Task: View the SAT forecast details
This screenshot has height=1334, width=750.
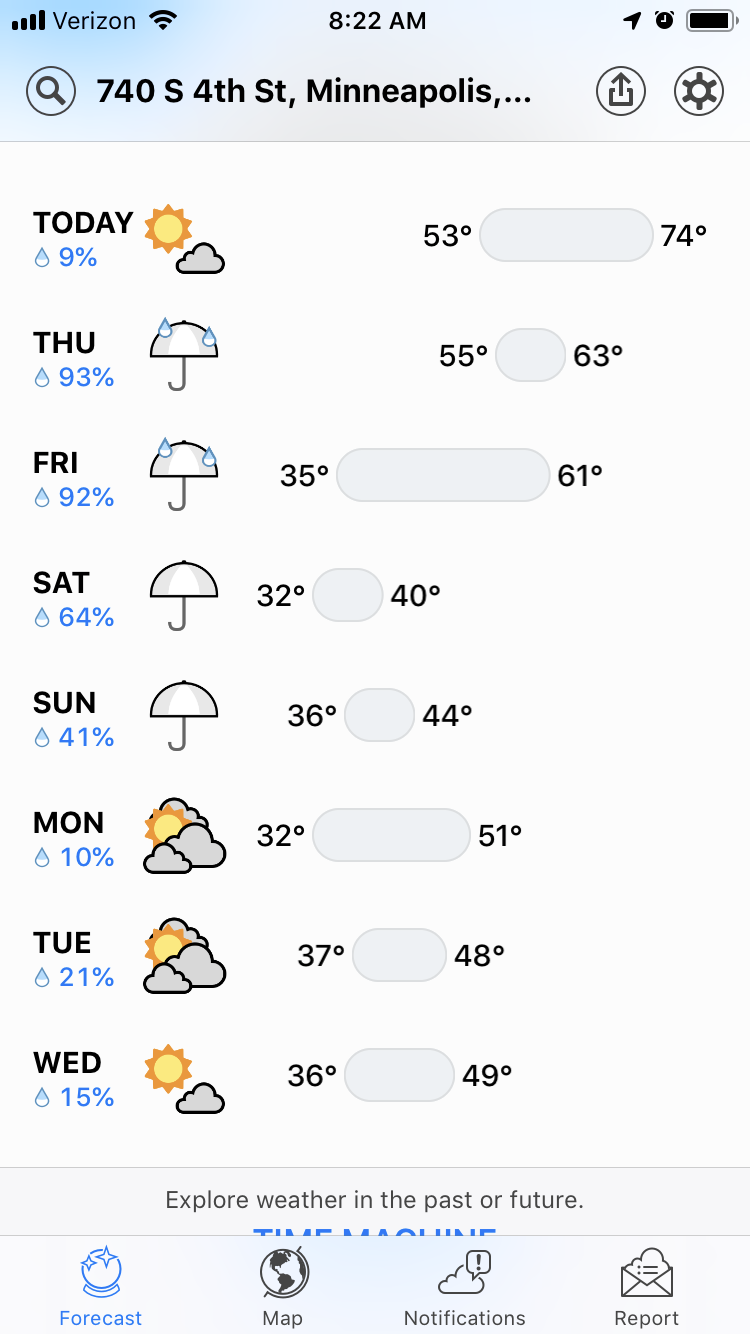Action: [x=375, y=597]
